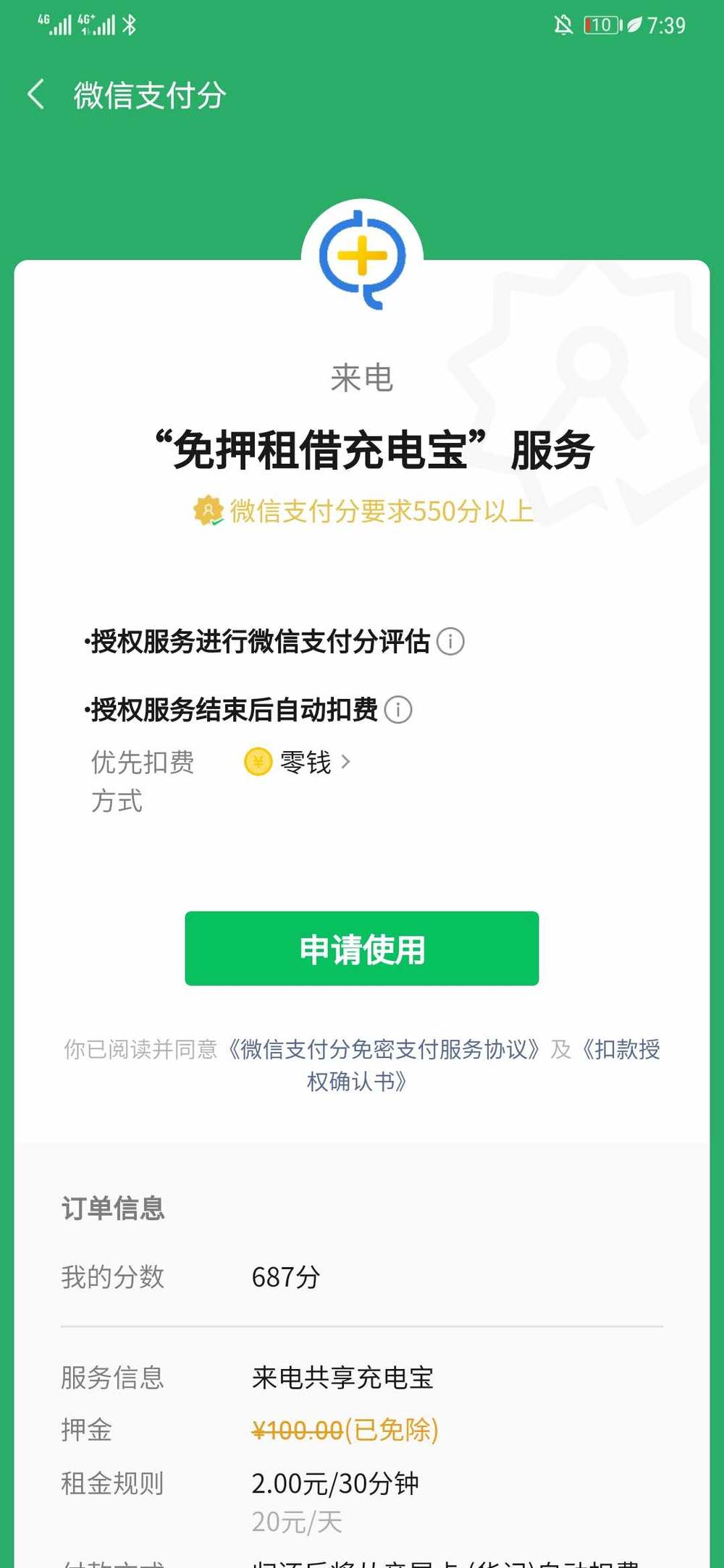Open the info icon beside 授权服务进行微信支付分评估
The height and width of the screenshot is (1568, 724).
coord(452,640)
